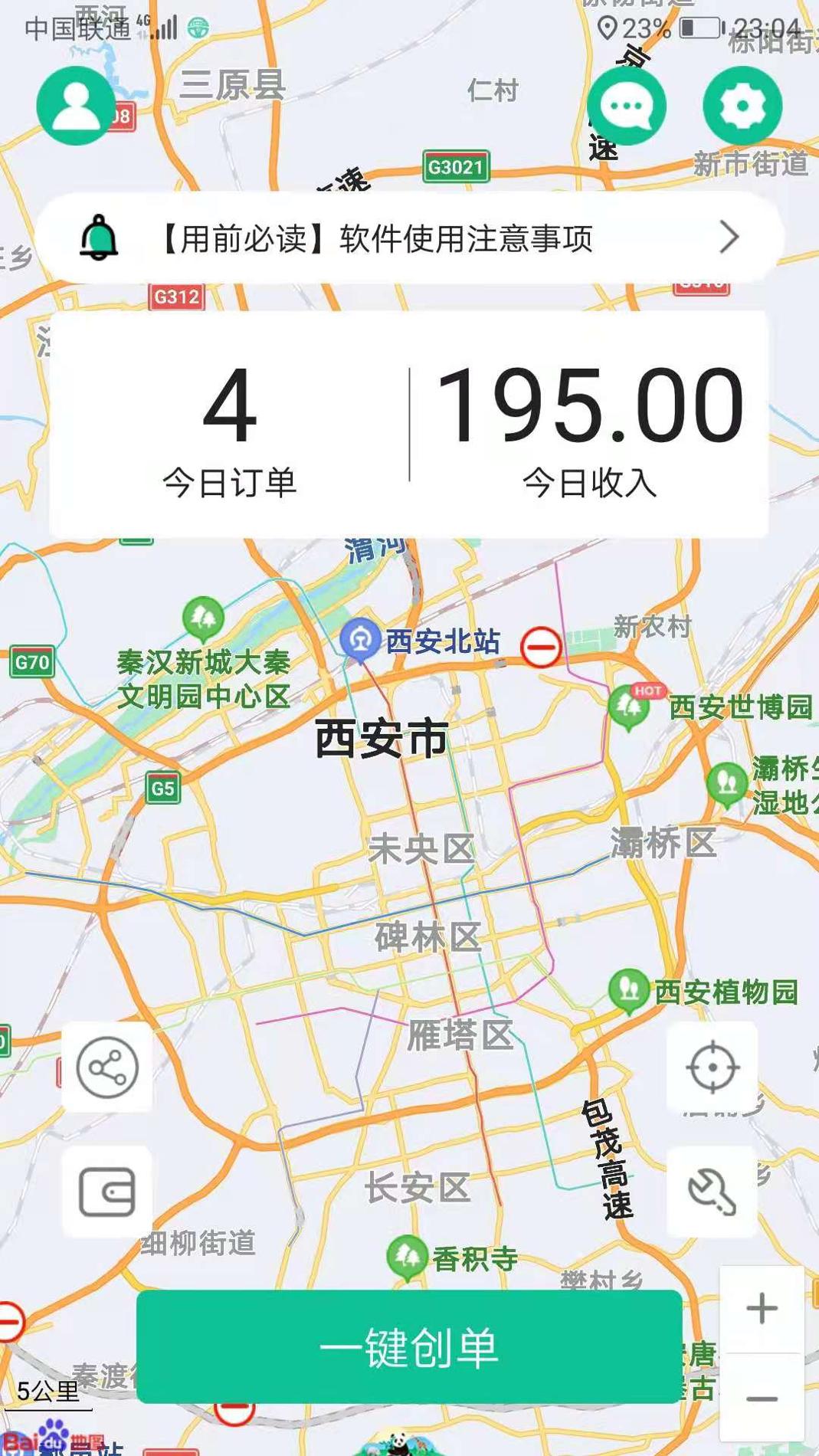This screenshot has width=819, height=1456.
Task: Recenter map with the locate crosshair
Action: (x=713, y=1066)
